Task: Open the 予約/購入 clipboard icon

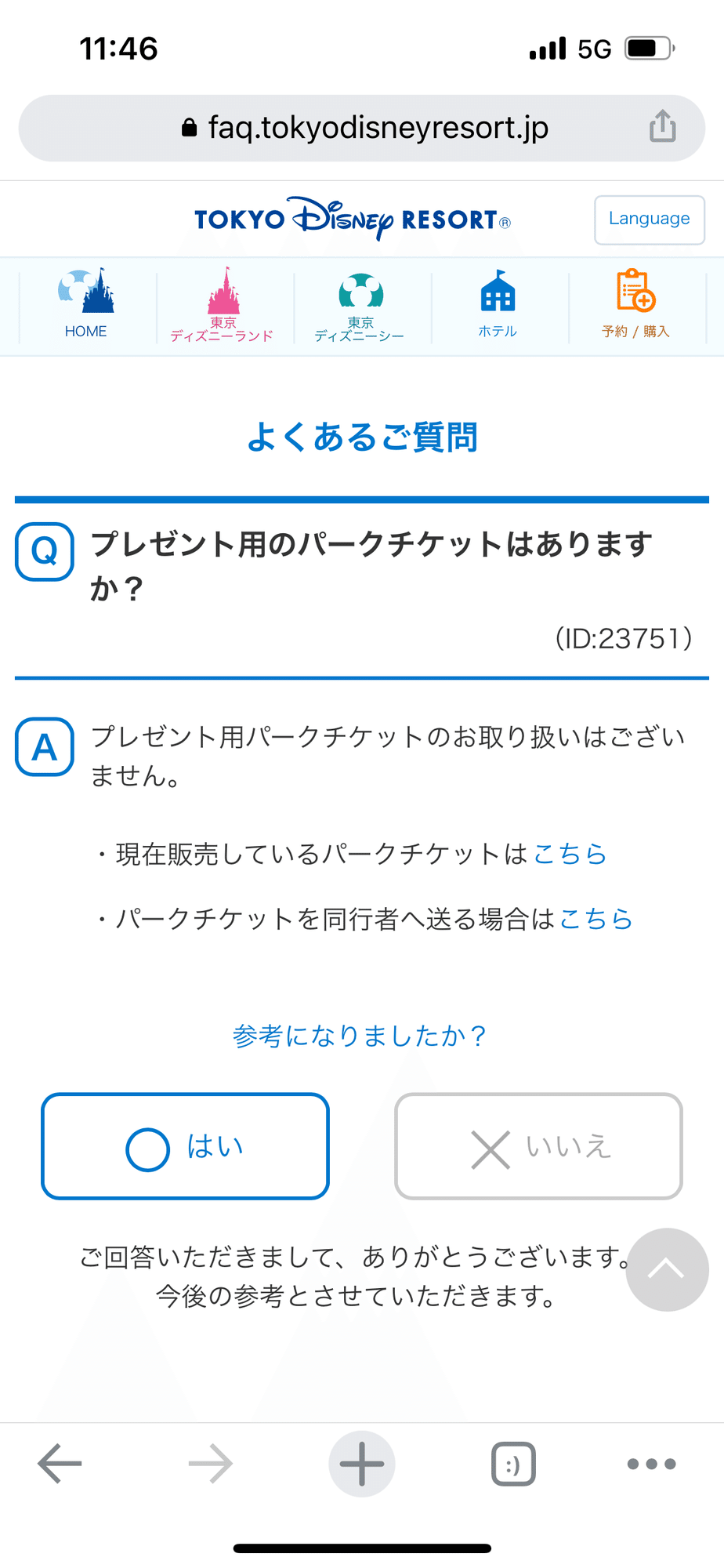Action: (x=635, y=296)
